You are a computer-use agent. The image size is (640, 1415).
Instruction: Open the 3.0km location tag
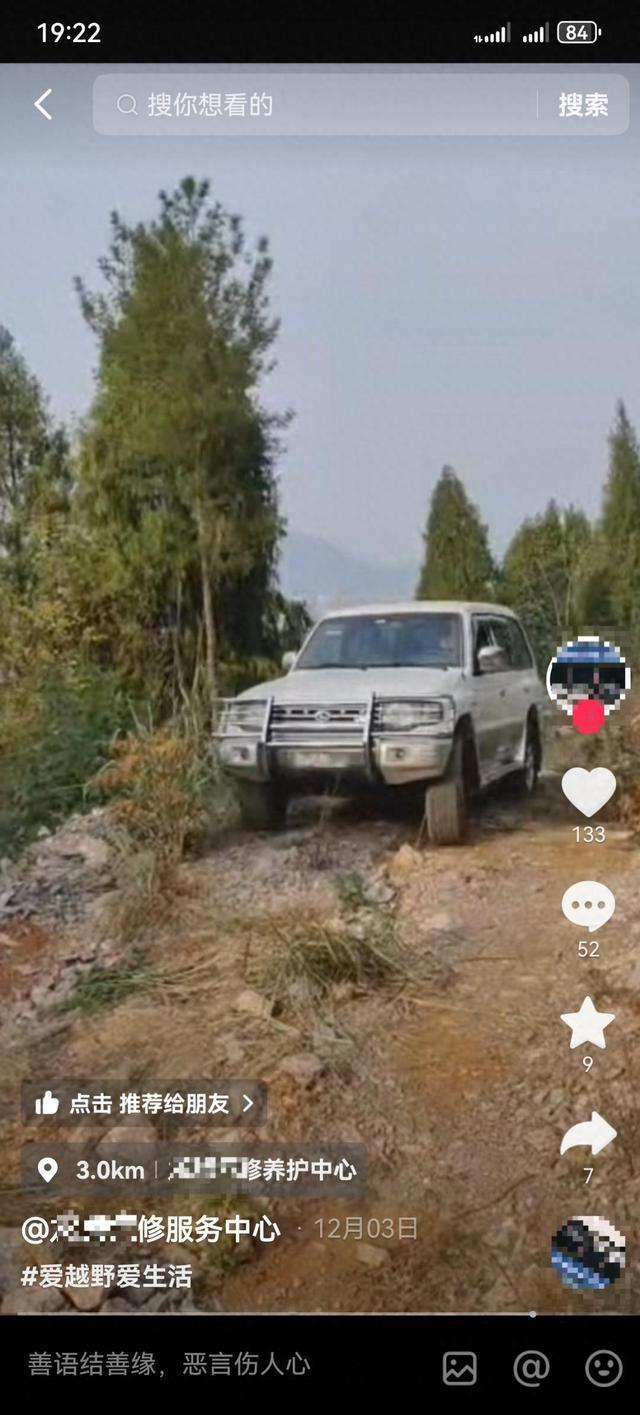pyautogui.click(x=194, y=1170)
